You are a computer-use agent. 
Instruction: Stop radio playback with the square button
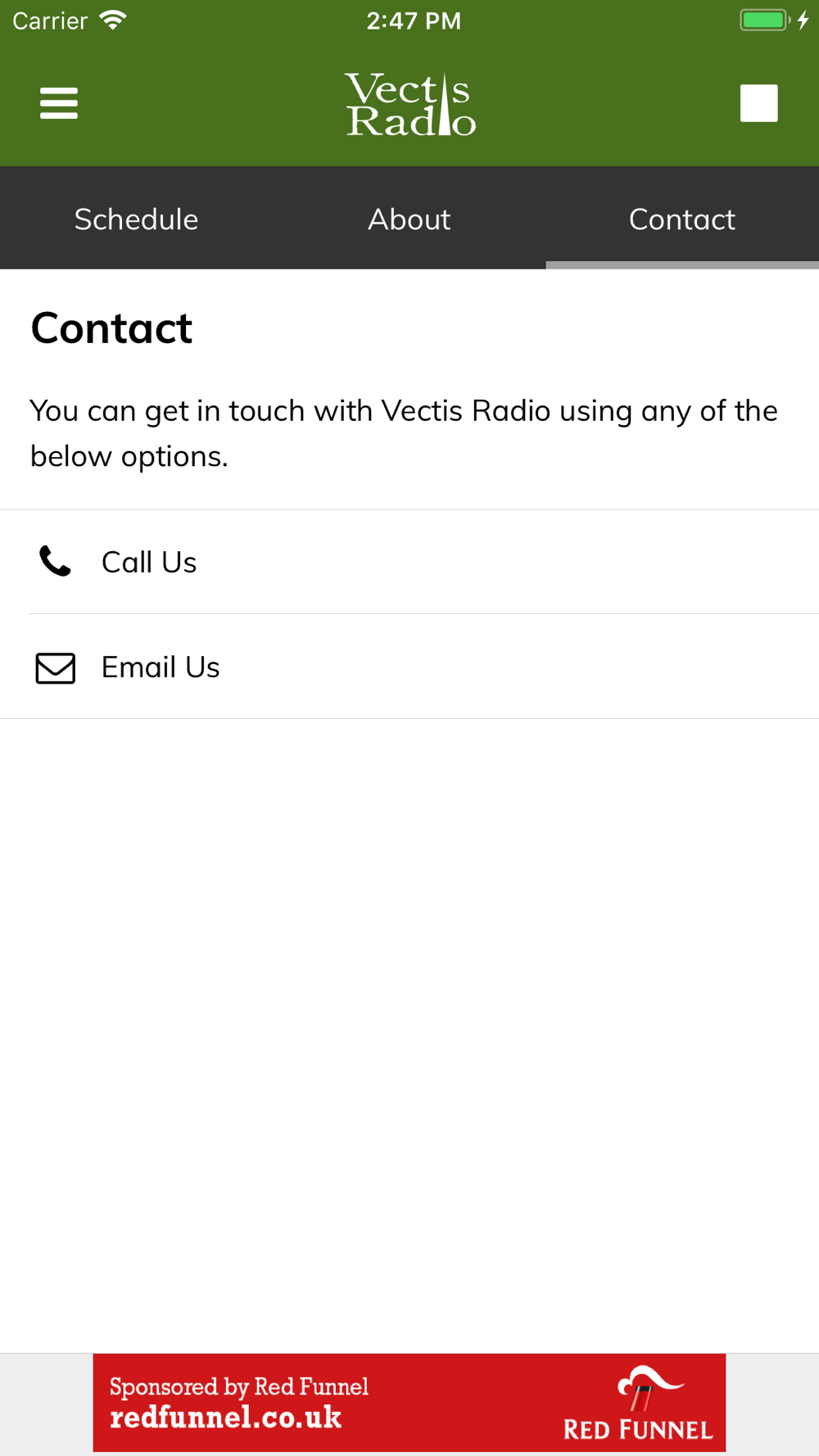[x=758, y=103]
